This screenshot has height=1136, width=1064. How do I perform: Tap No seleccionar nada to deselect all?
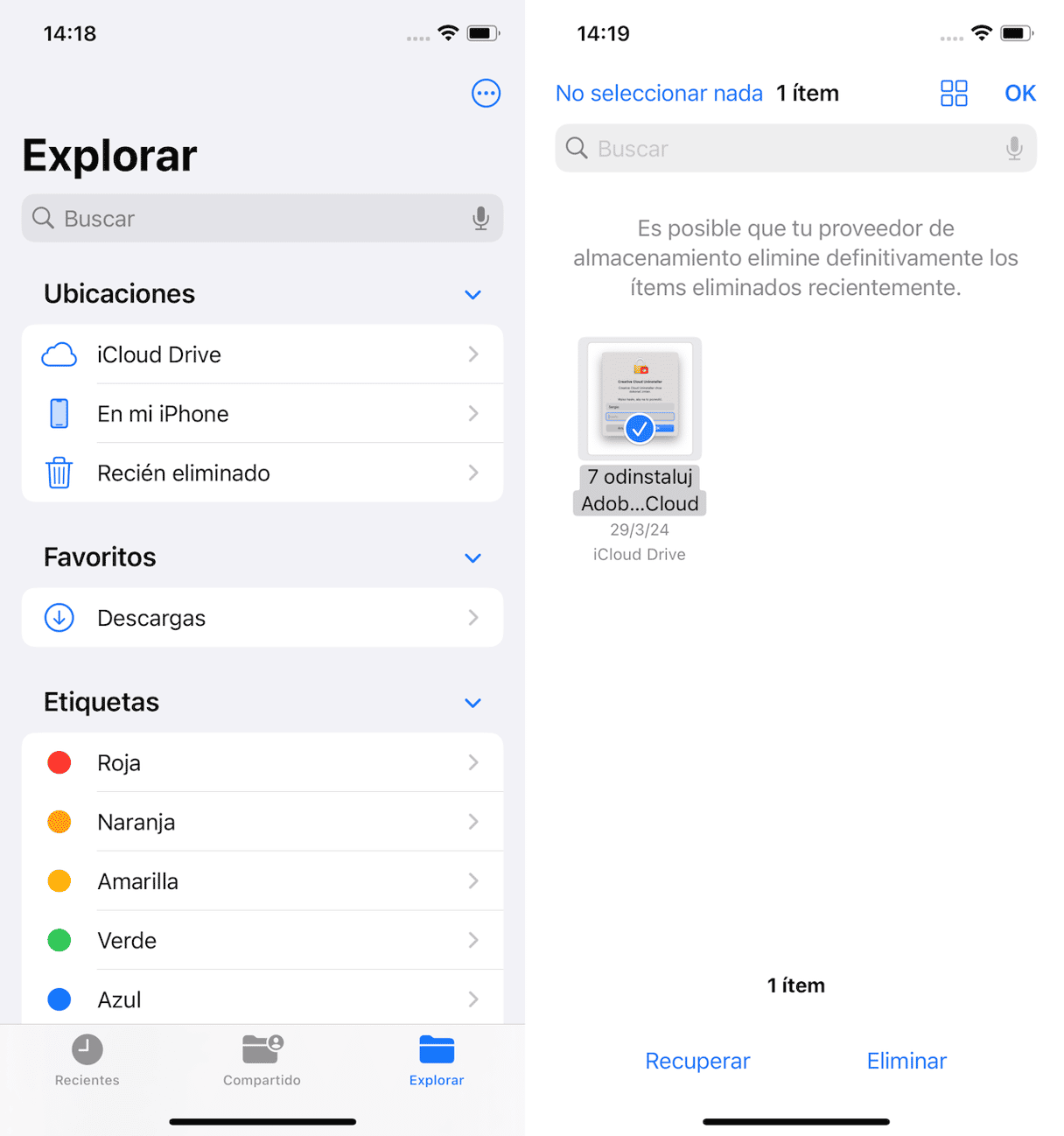tap(659, 94)
